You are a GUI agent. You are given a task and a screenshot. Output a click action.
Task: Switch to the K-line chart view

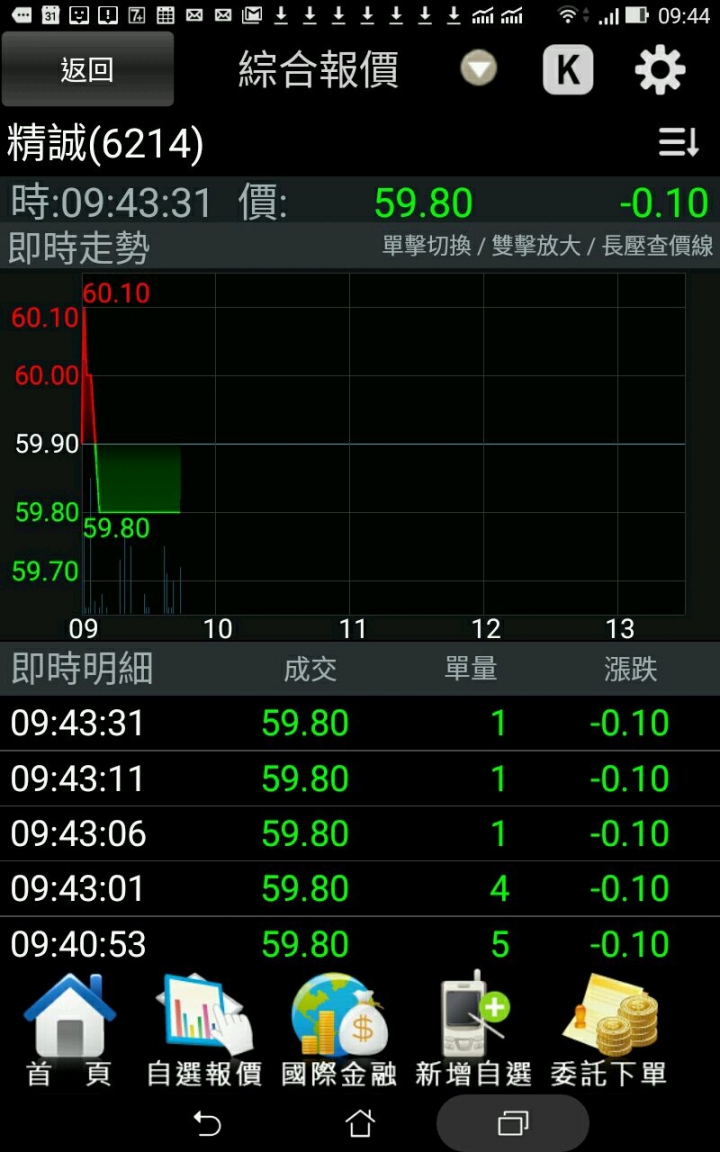[568, 70]
